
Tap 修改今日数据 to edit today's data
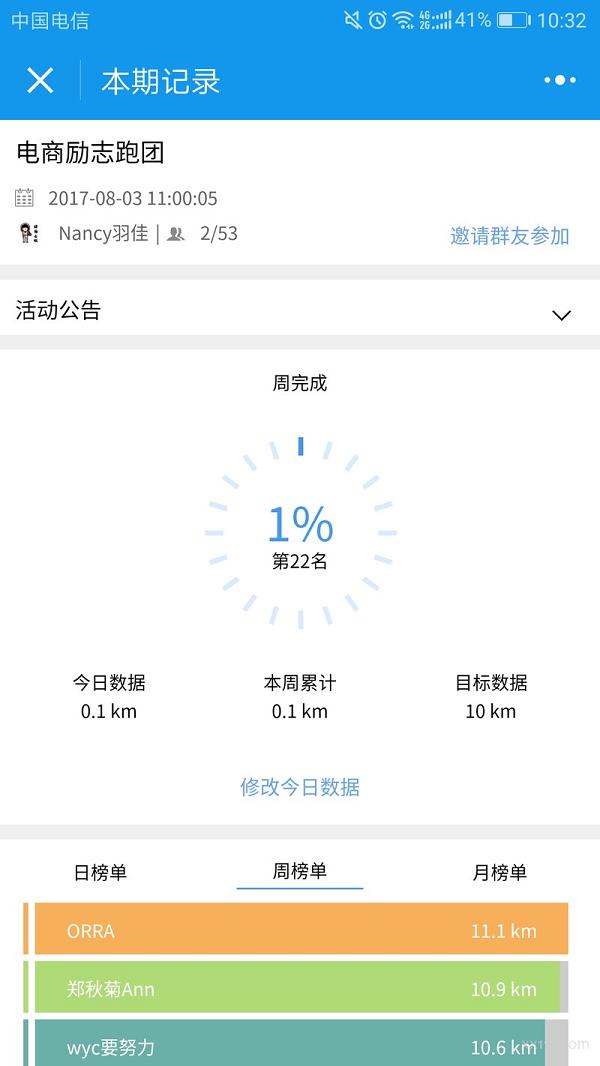pos(300,787)
